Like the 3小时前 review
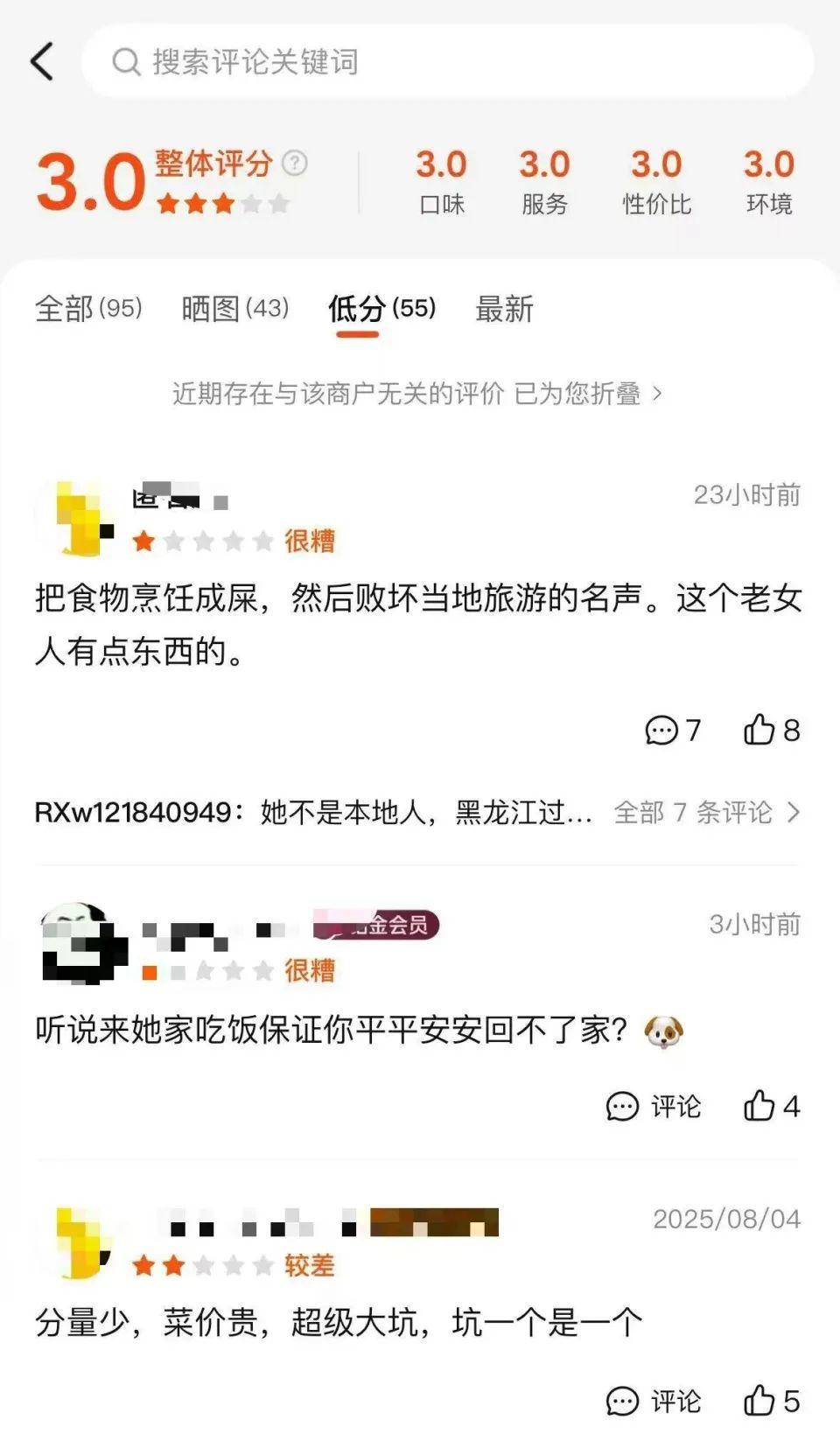840x1441 pixels. tap(771, 1107)
